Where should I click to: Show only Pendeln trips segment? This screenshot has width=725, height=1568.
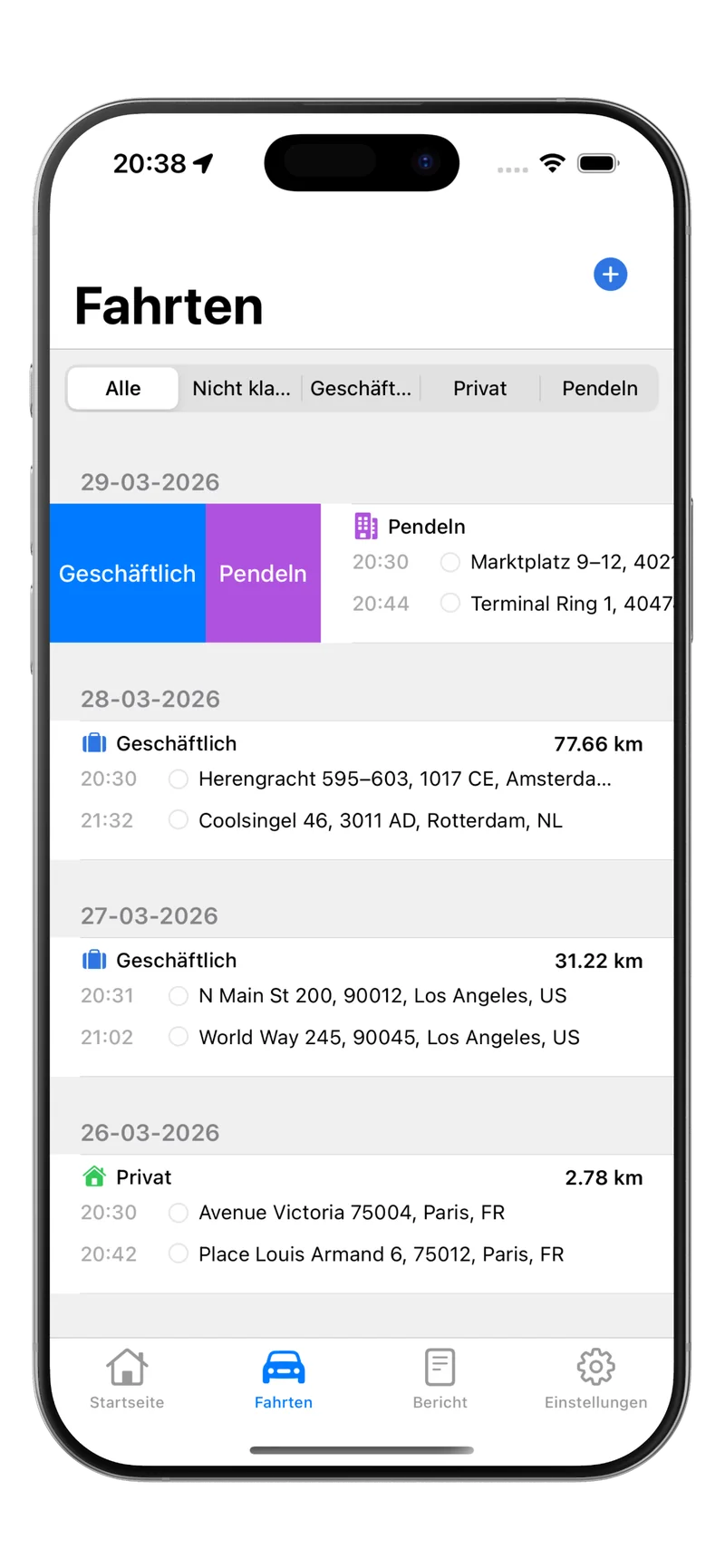tap(599, 389)
